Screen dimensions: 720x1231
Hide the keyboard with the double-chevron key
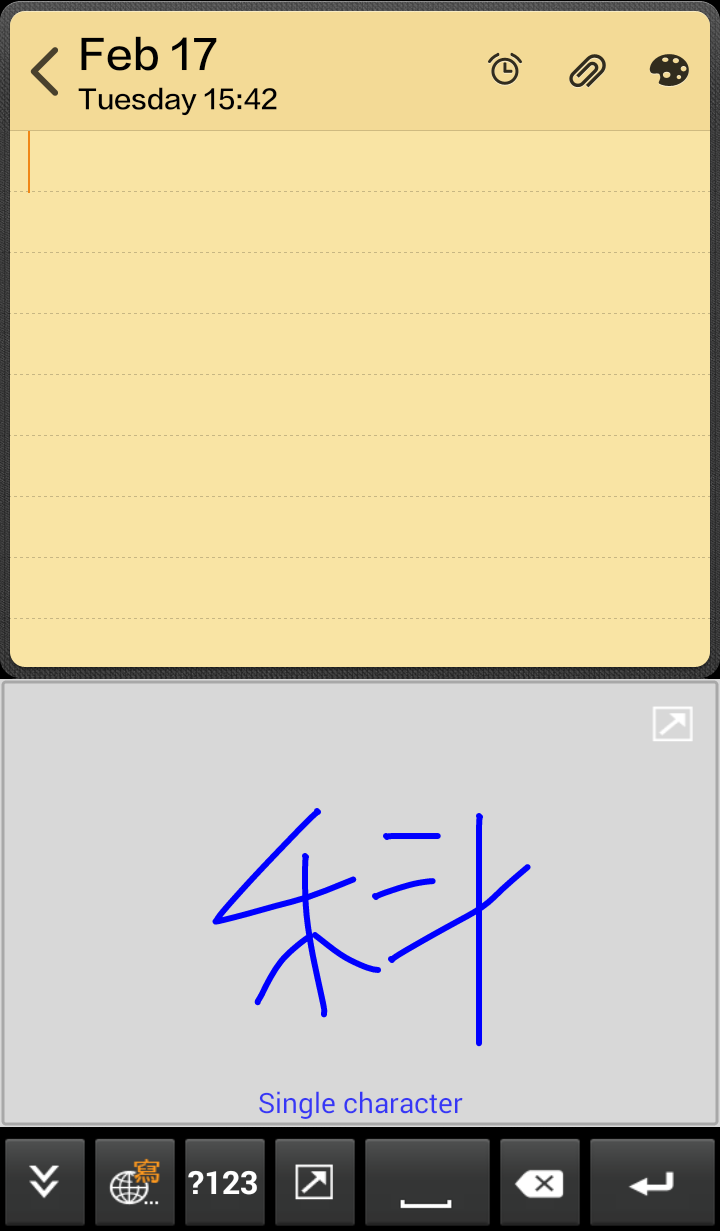pos(44,1183)
